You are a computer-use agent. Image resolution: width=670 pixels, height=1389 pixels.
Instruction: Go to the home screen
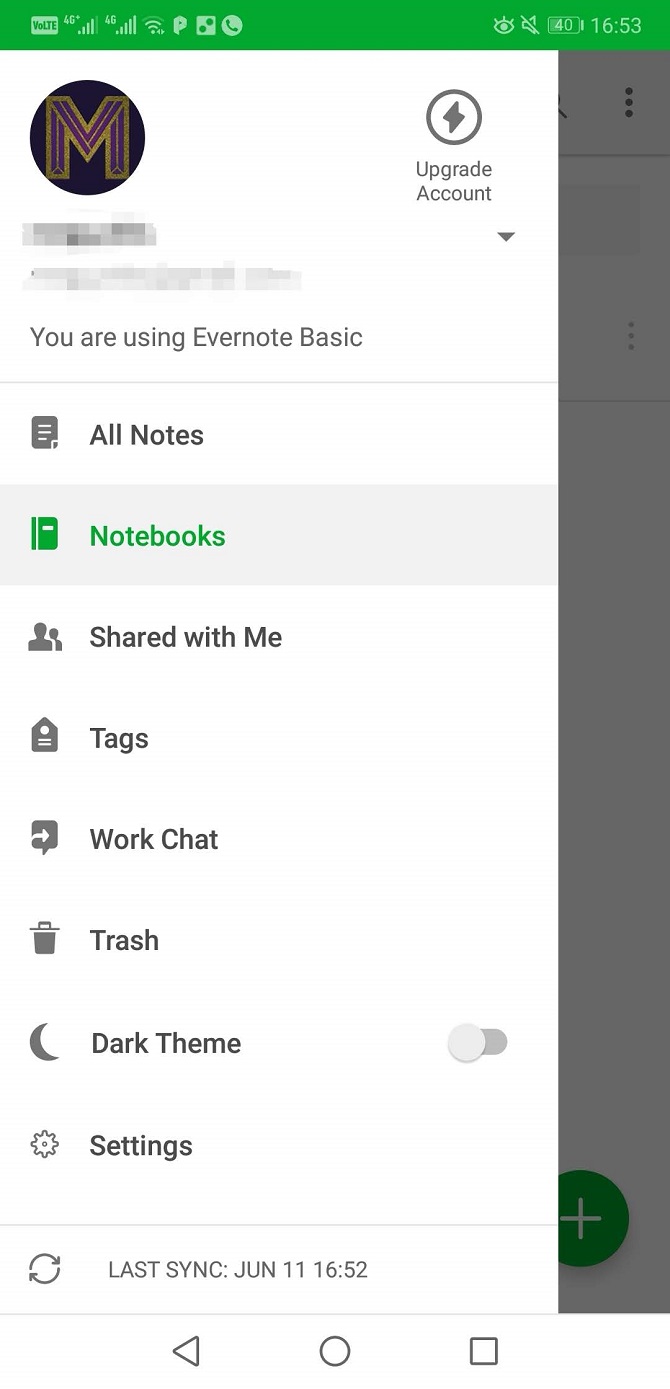click(x=335, y=1351)
